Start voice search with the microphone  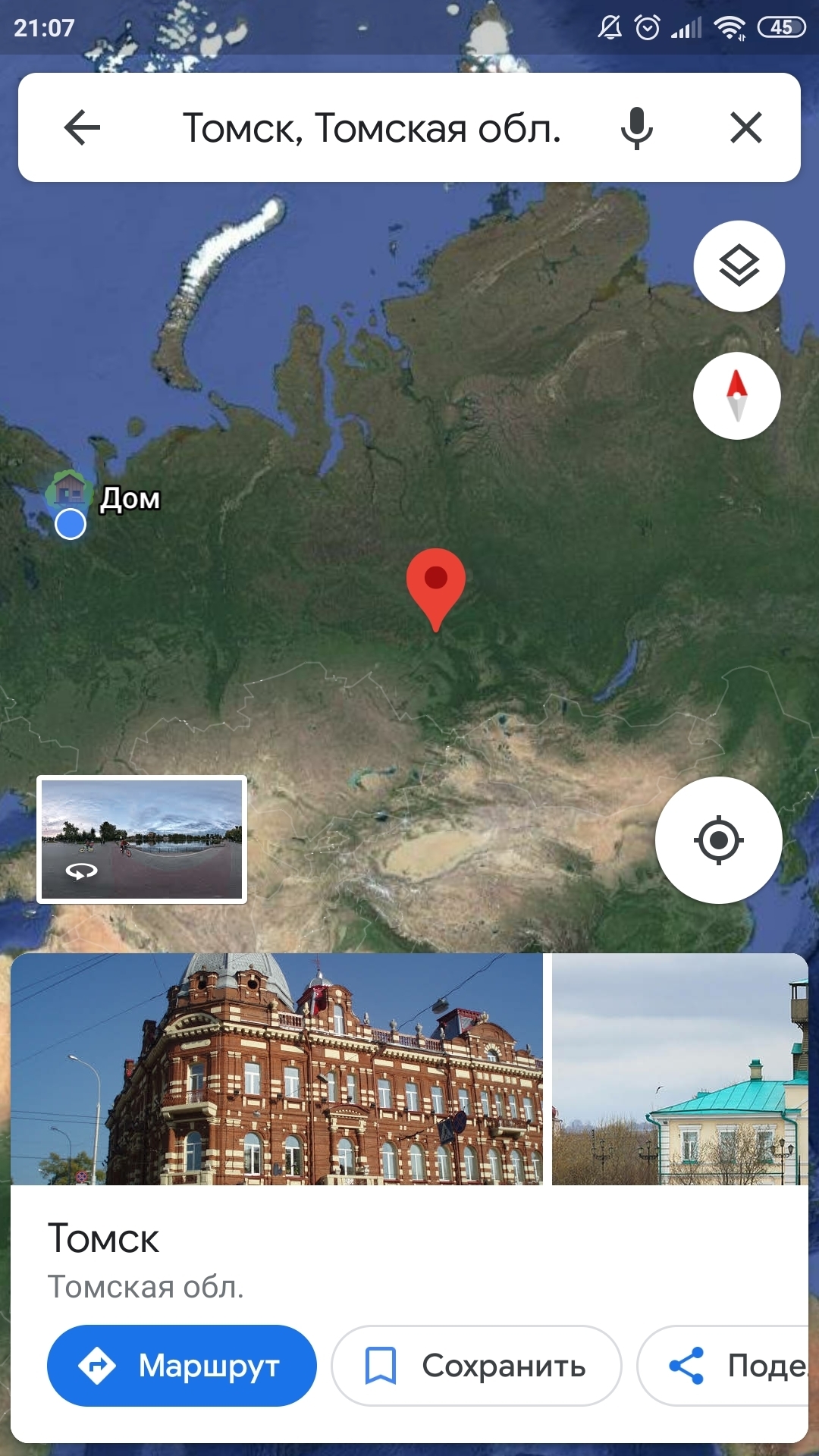pyautogui.click(x=636, y=127)
